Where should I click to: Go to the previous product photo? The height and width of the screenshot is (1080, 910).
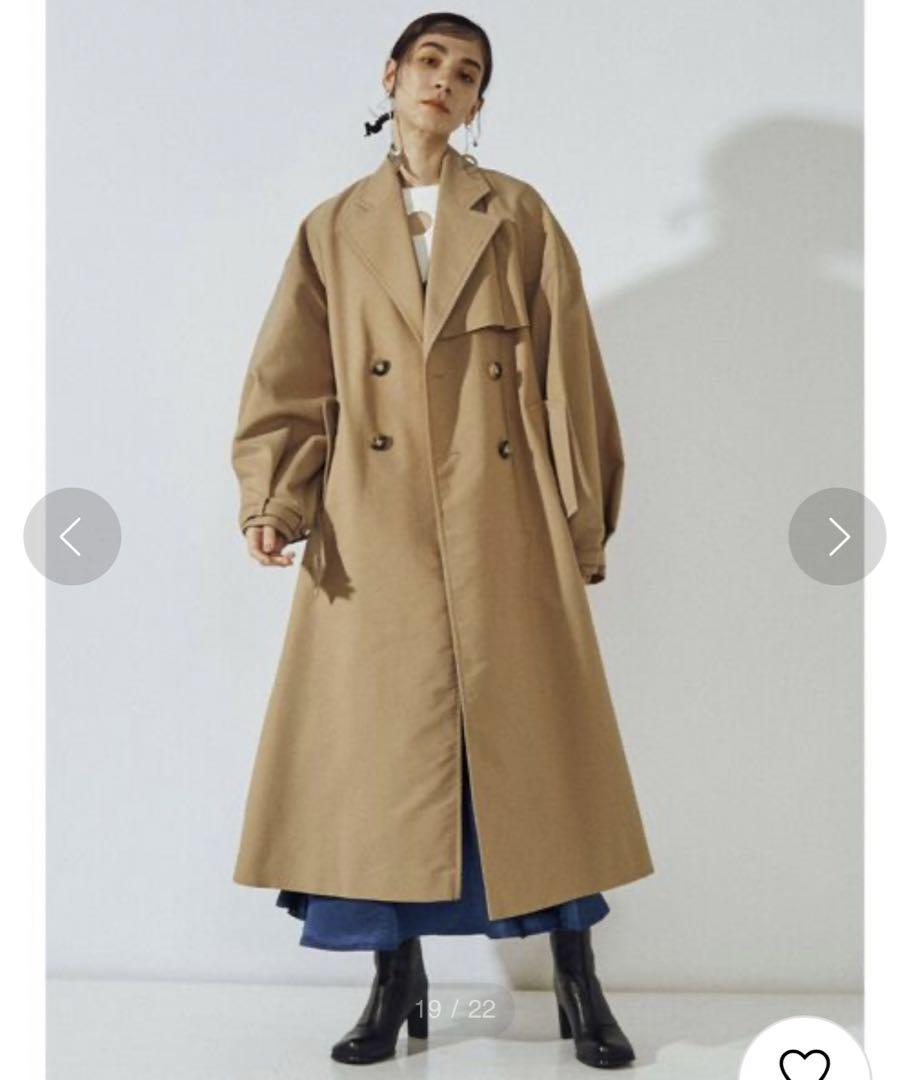tap(72, 537)
